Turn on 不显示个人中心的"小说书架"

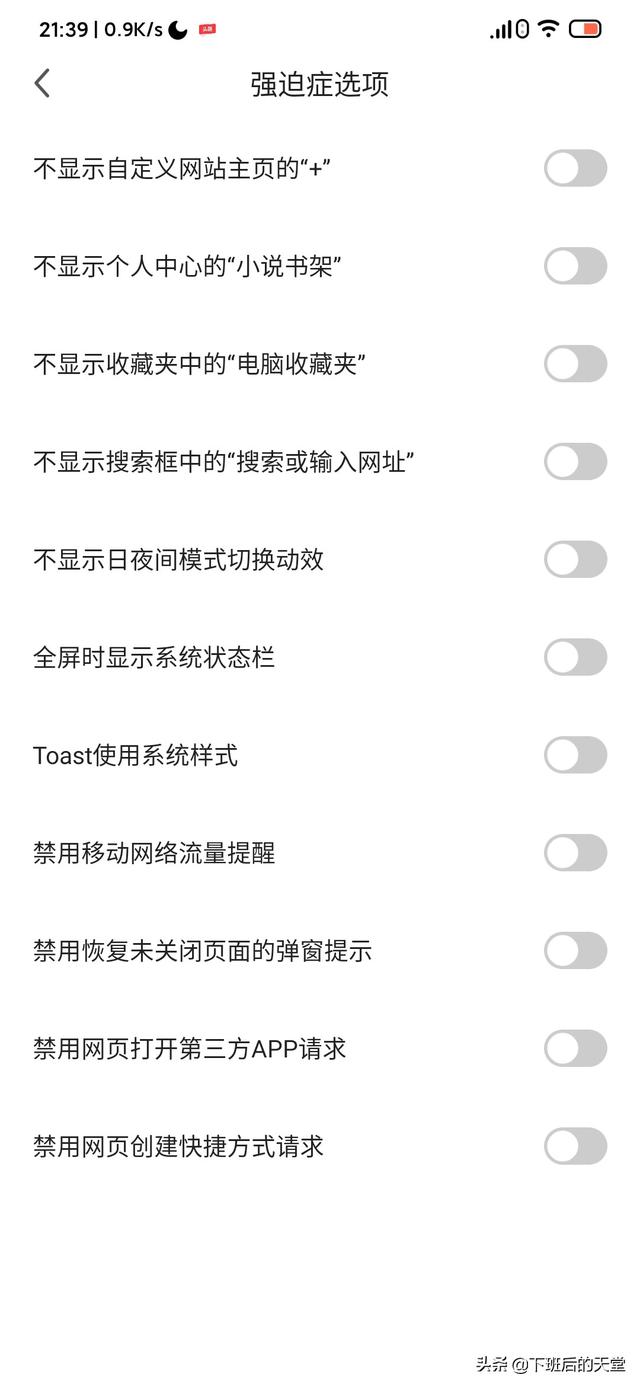click(x=575, y=266)
